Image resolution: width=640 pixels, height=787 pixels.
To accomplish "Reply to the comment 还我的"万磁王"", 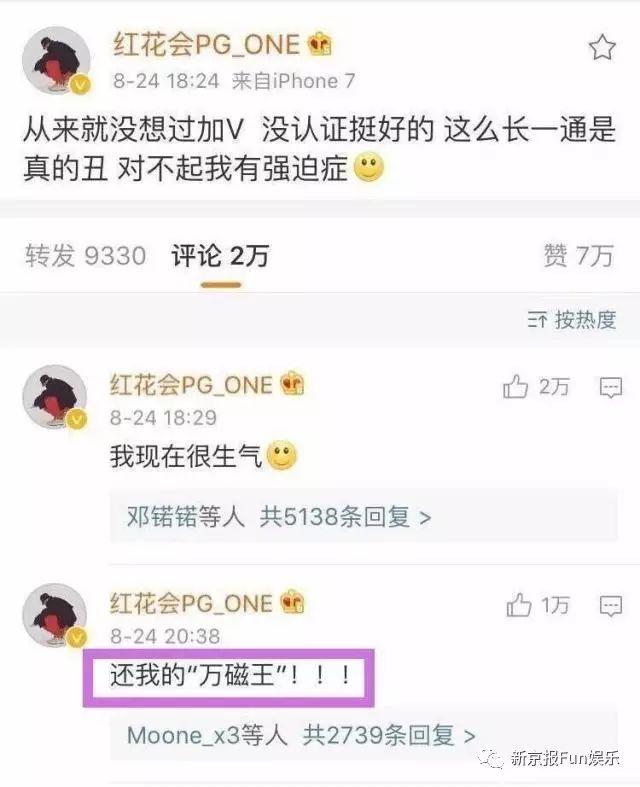I will tap(611, 605).
